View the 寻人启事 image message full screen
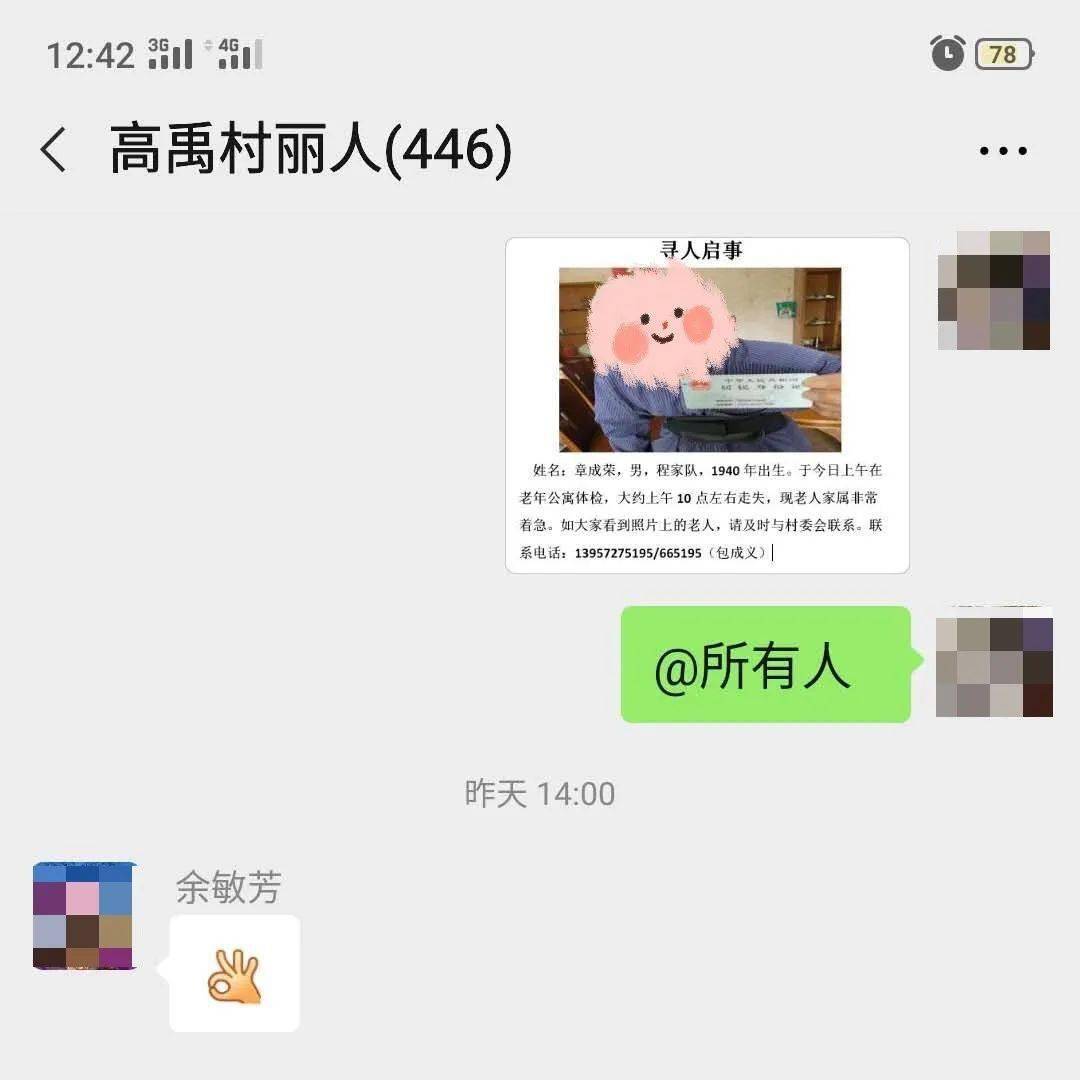The height and width of the screenshot is (1080, 1080). (707, 405)
